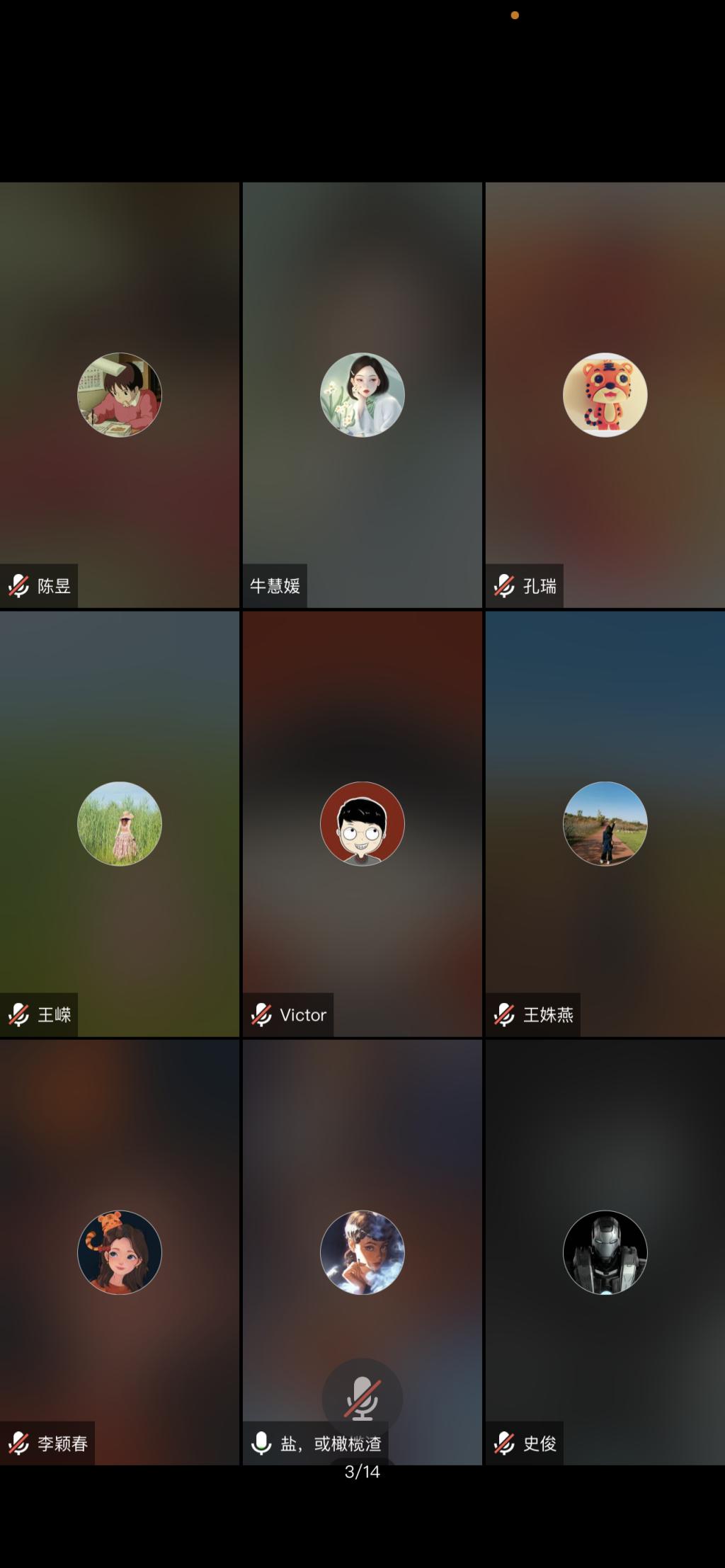Open 陈昱's participant tile
The height and width of the screenshot is (1568, 725).
[119, 395]
